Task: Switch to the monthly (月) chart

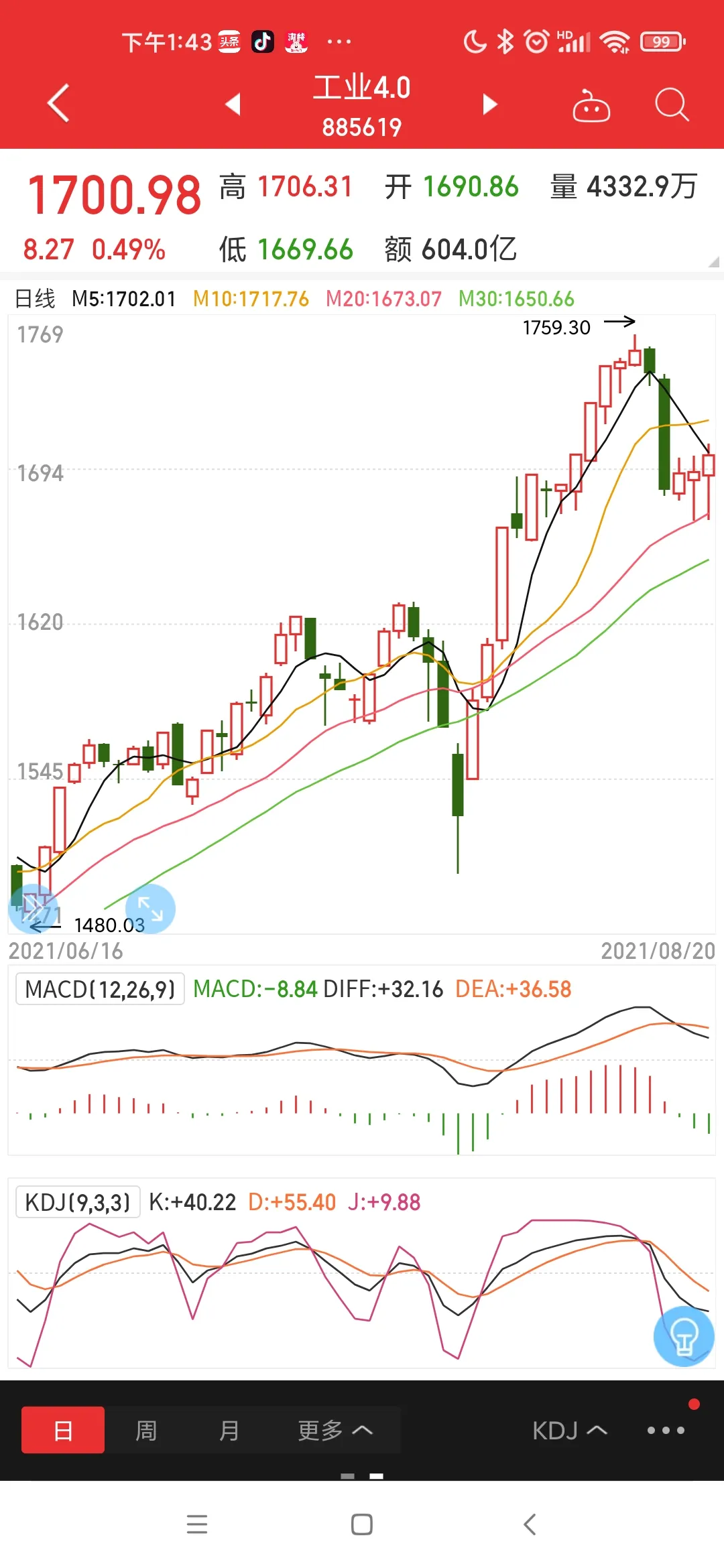Action: pos(229,1430)
